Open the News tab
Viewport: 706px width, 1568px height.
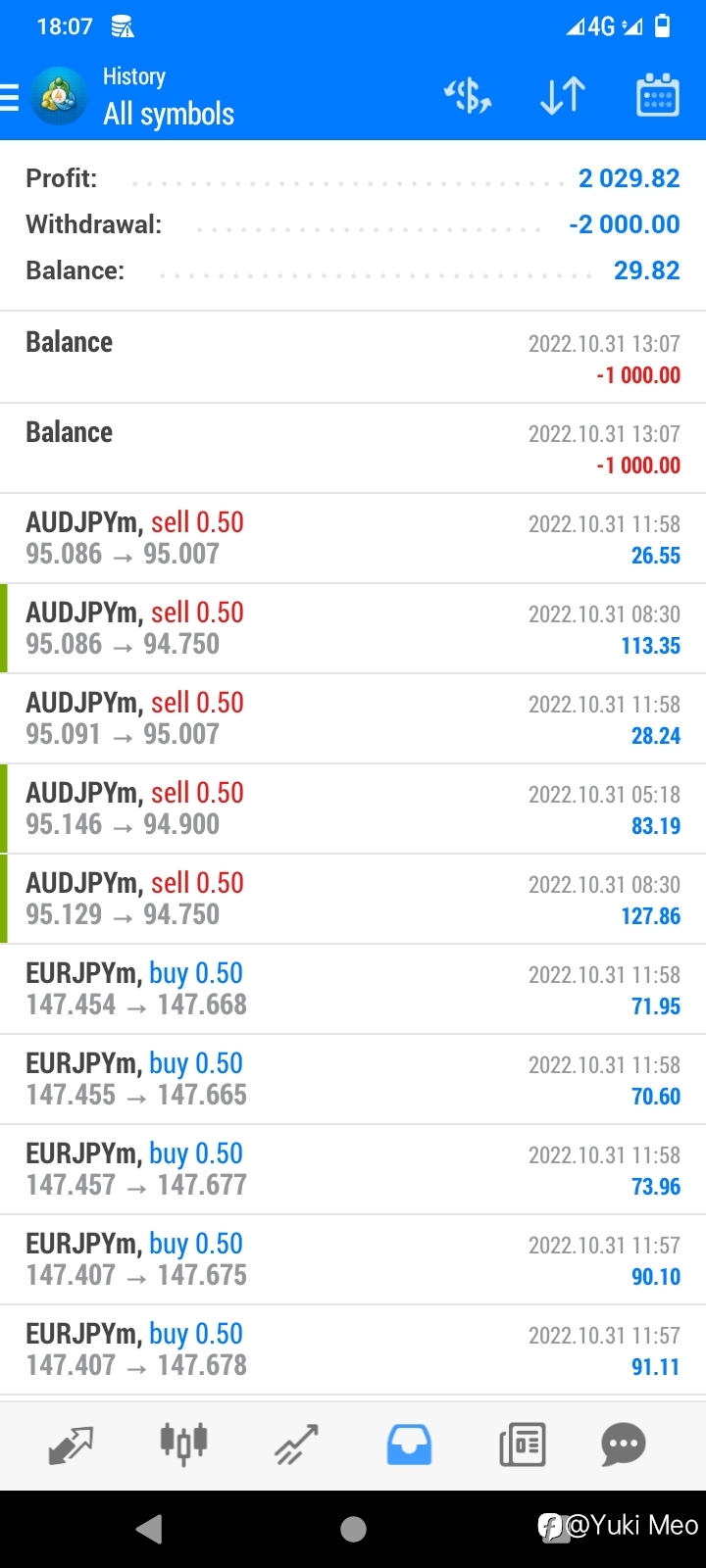pos(523,1445)
